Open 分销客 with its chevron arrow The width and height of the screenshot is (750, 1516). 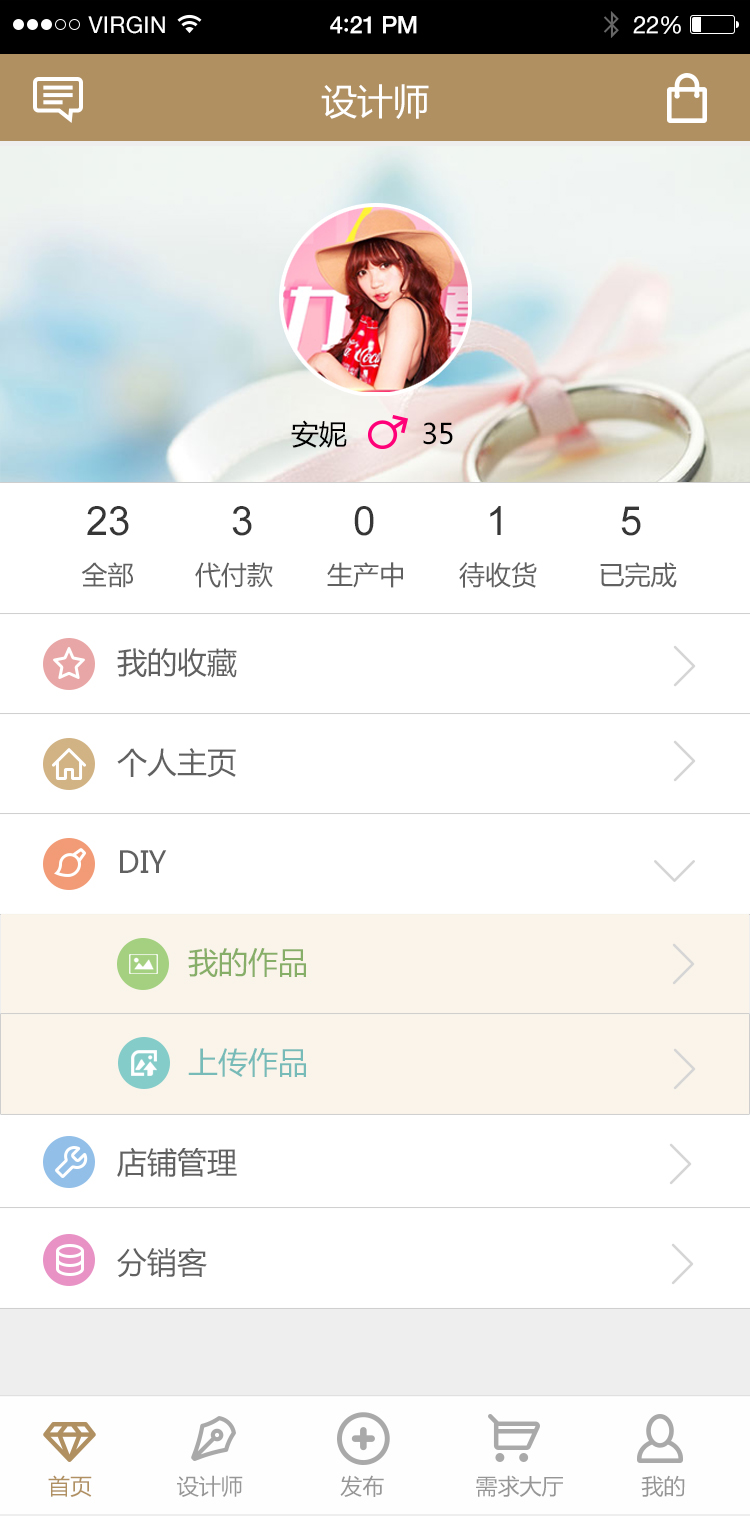click(x=682, y=1261)
